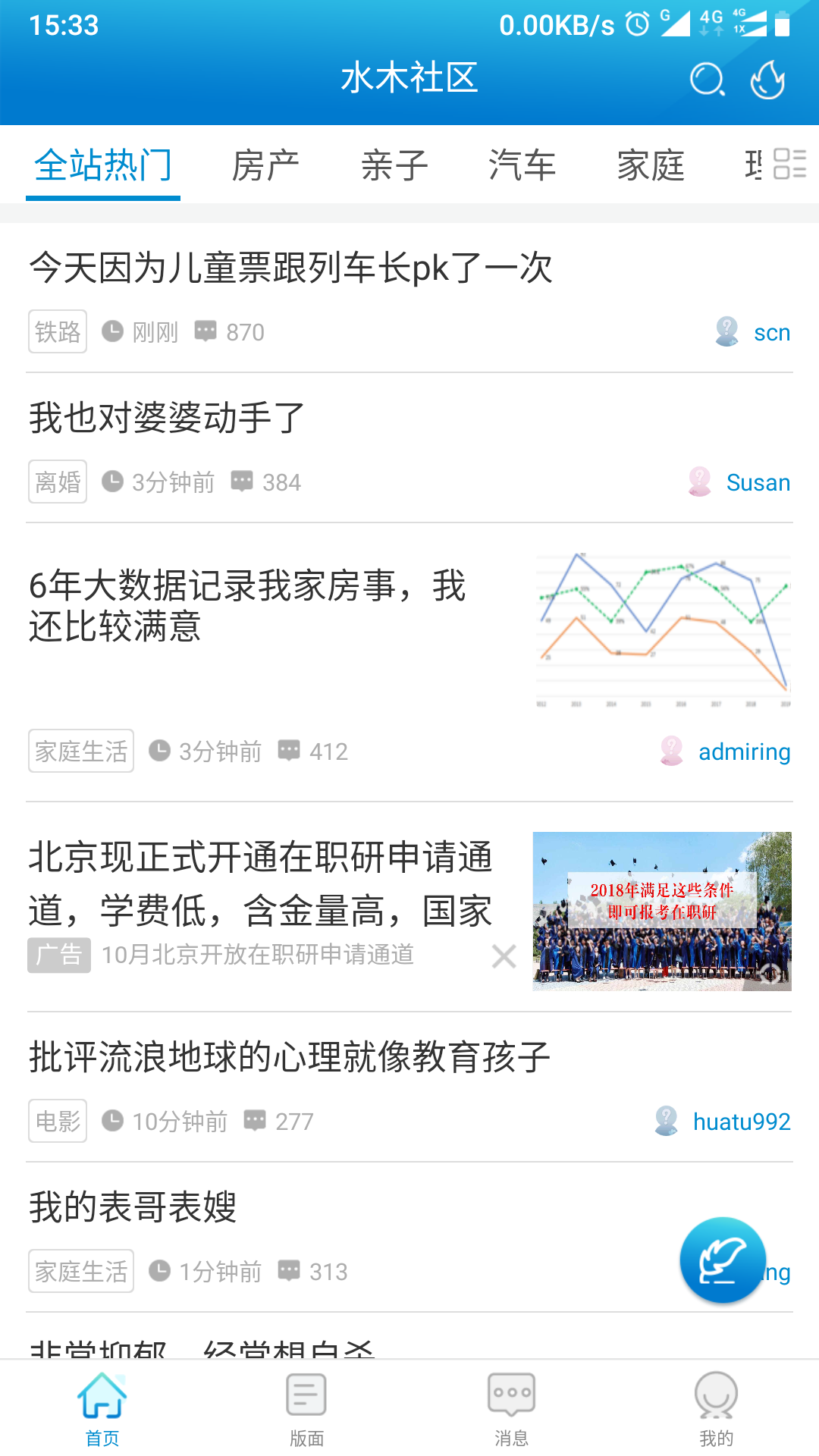Dismiss the 在职研 advertisement with the X
The height and width of the screenshot is (1456, 819).
(x=504, y=957)
